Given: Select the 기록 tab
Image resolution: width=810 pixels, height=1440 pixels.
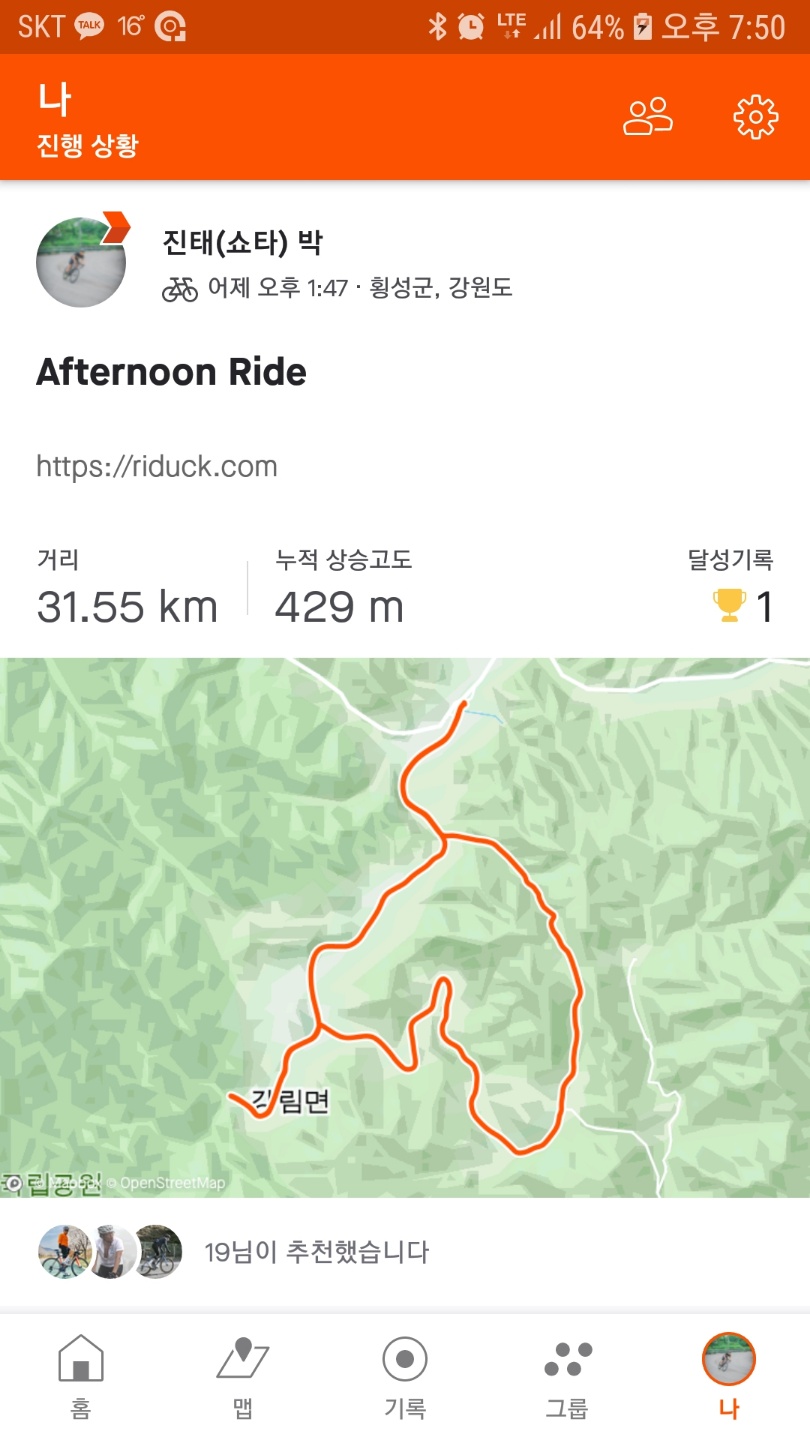Looking at the screenshot, I should 405,1376.
